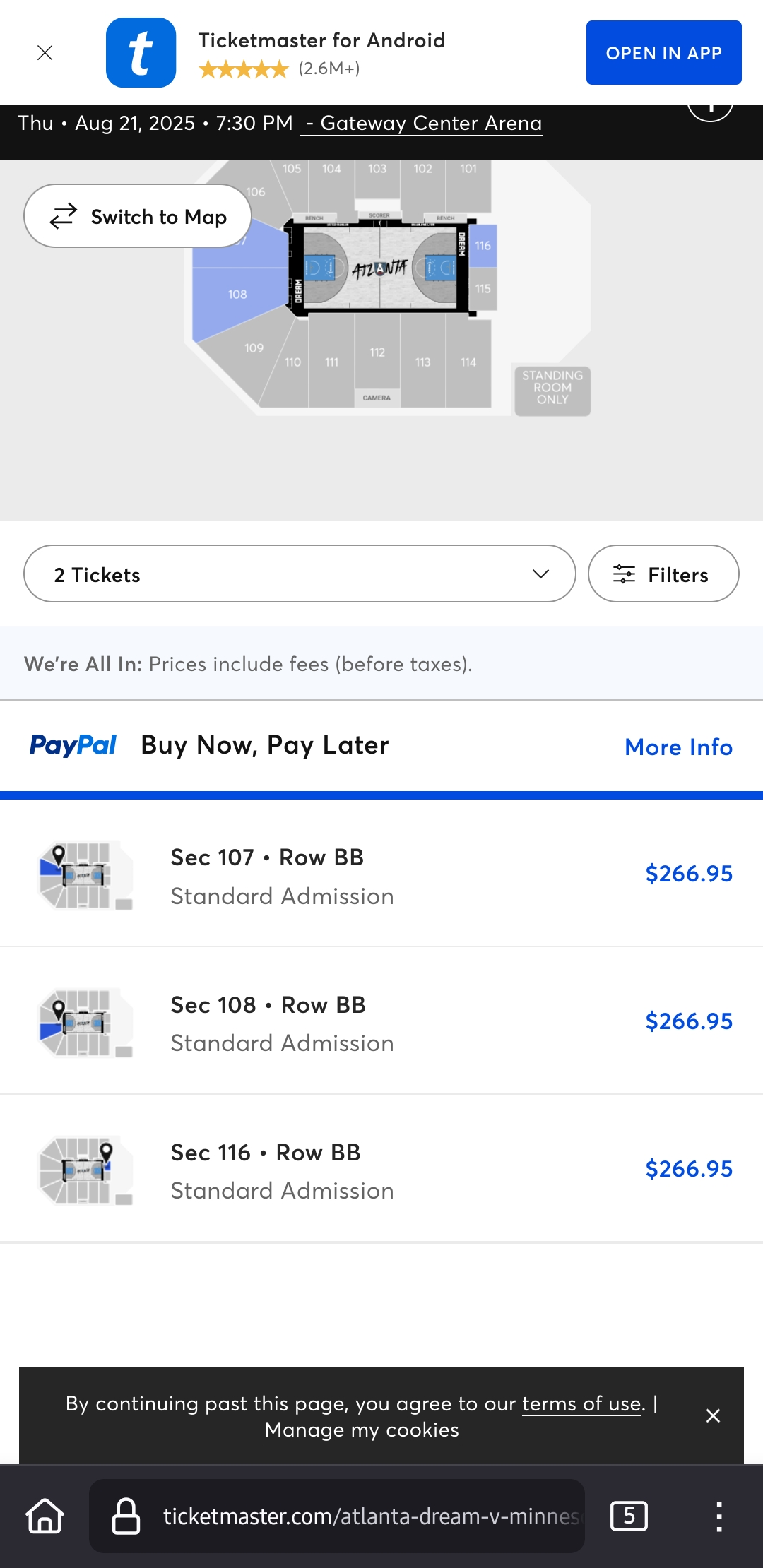Open the terms of use link
This screenshot has height=1568, width=763.
(583, 1403)
